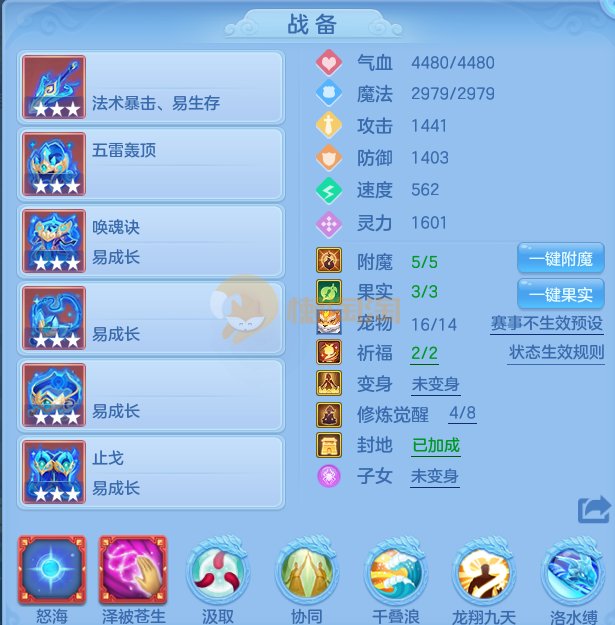The height and width of the screenshot is (625, 615).
Task: Open the 唤魂诀 equipment slot
Action: coord(151,241)
